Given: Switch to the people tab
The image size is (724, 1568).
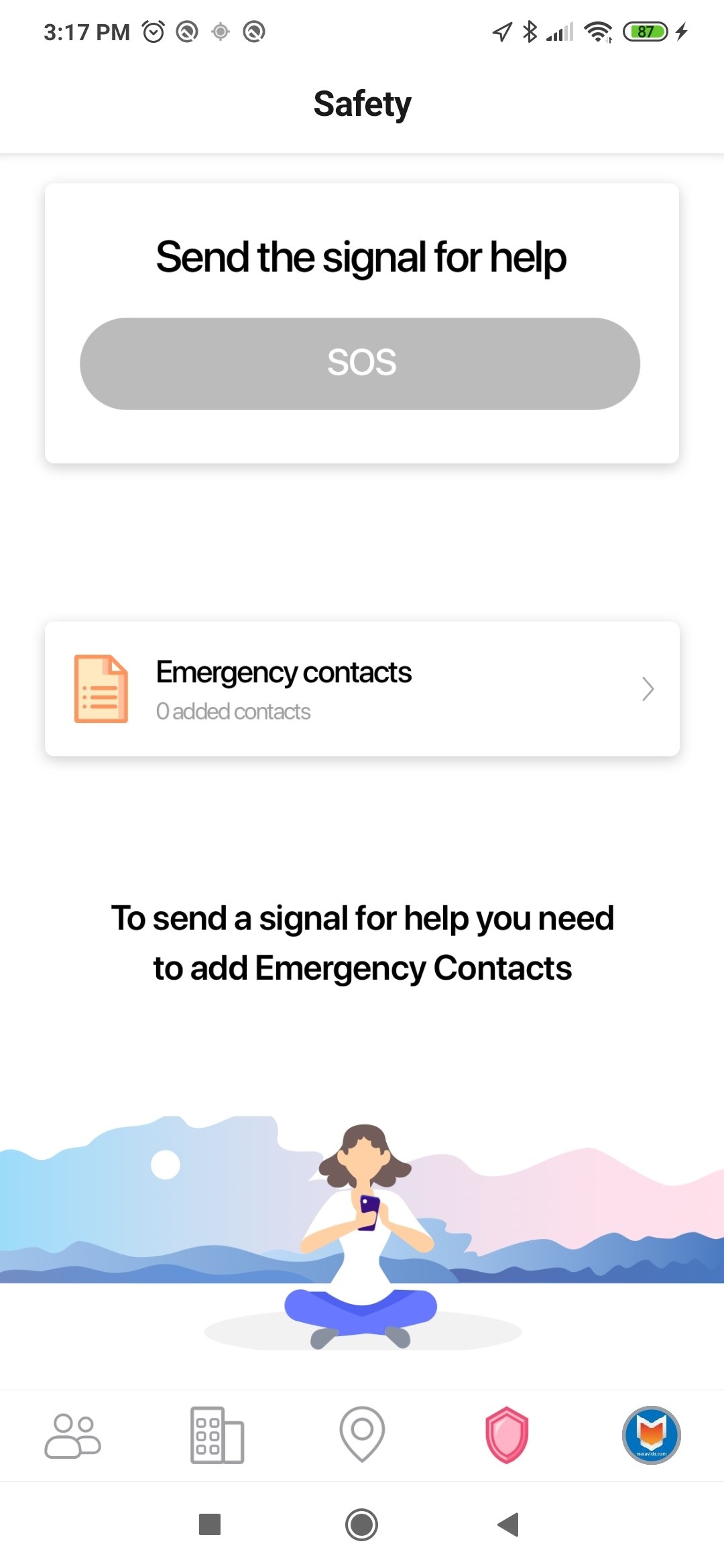Looking at the screenshot, I should (72, 1435).
